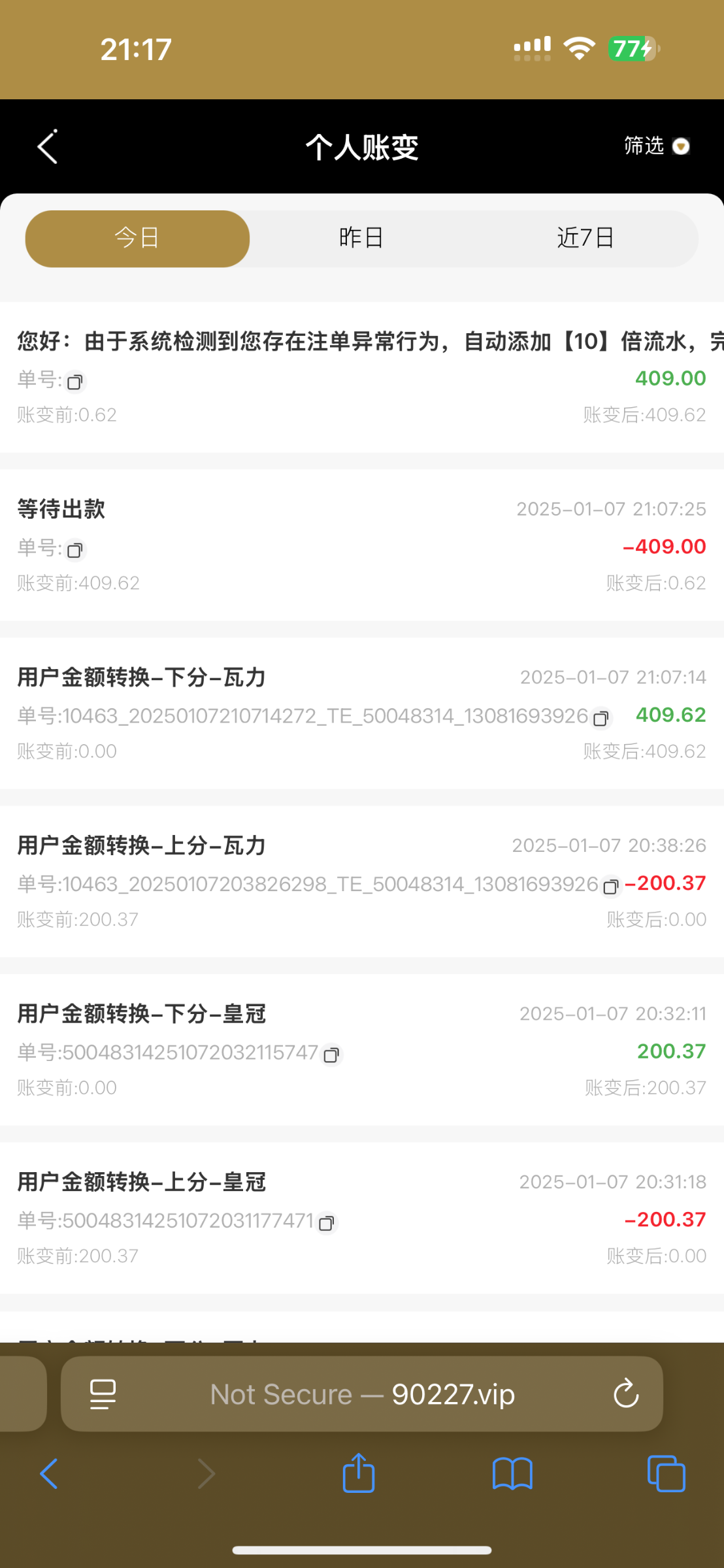Copy order number of 等待出款 record
Viewport: 724px width, 1568px height.
point(75,550)
